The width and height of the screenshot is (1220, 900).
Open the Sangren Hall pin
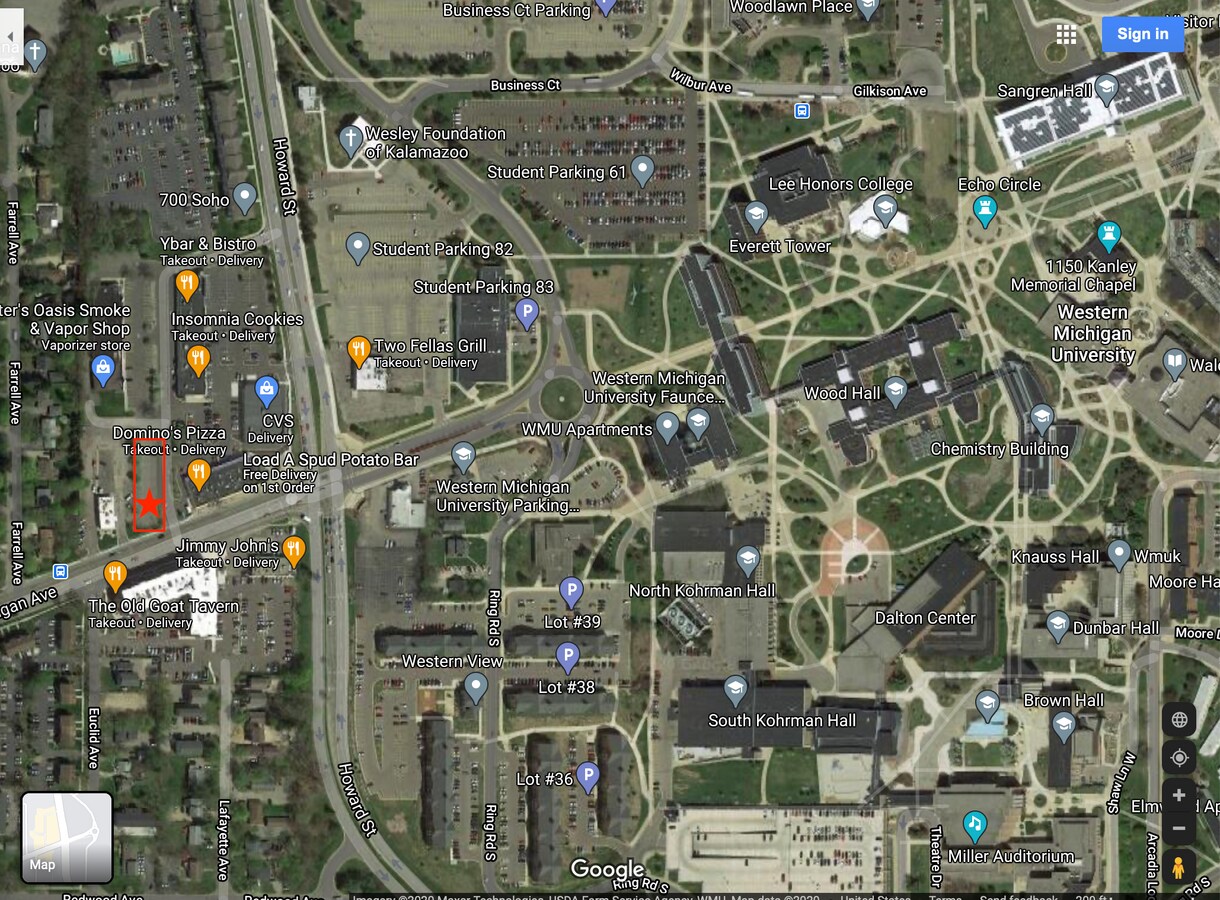coord(1106,90)
